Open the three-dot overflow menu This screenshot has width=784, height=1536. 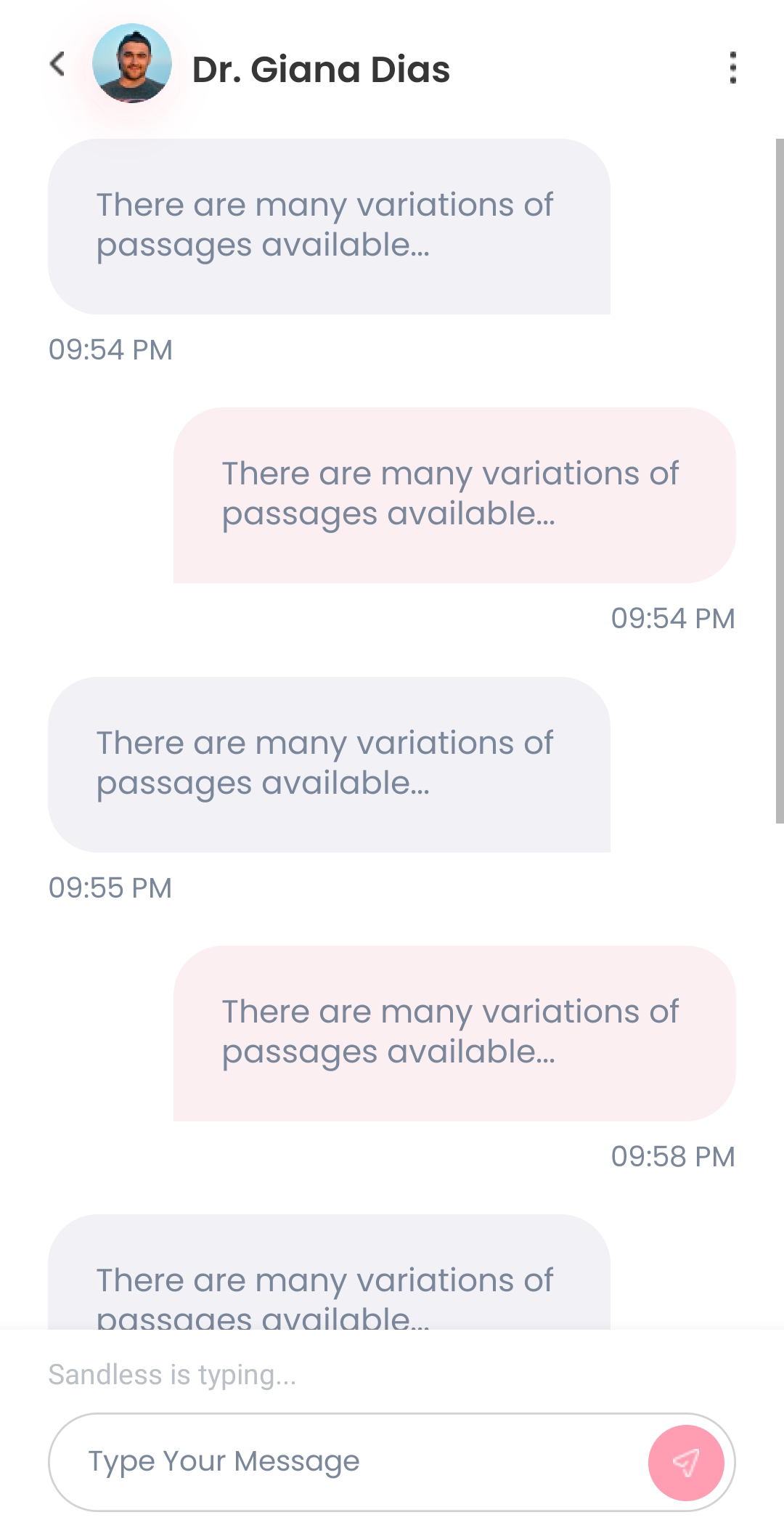(x=732, y=68)
